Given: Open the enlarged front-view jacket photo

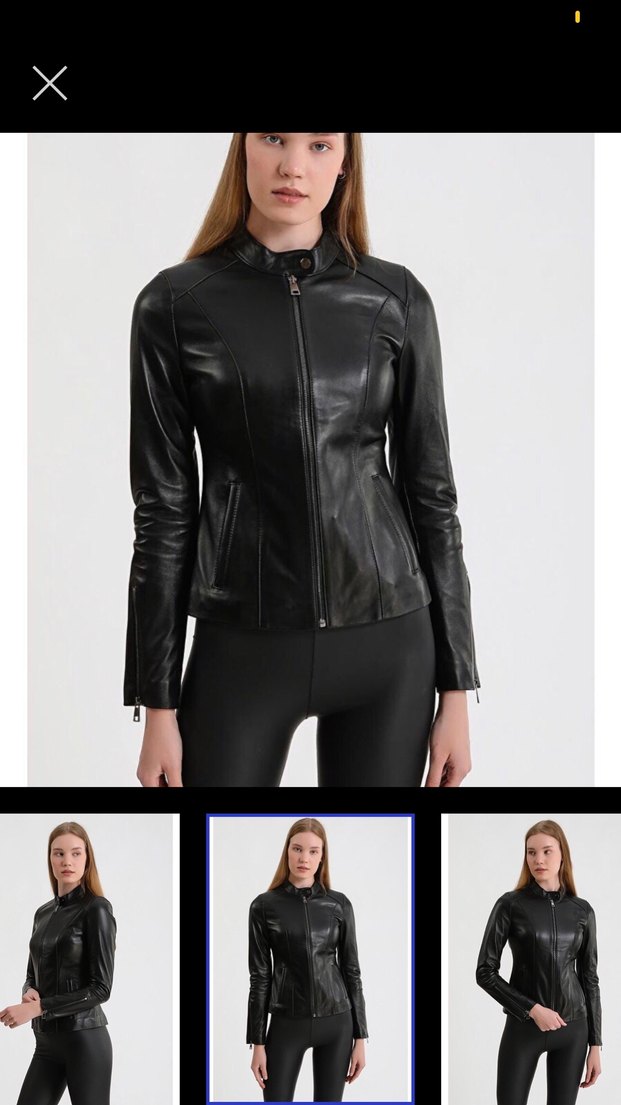Looking at the screenshot, I should (x=310, y=460).
